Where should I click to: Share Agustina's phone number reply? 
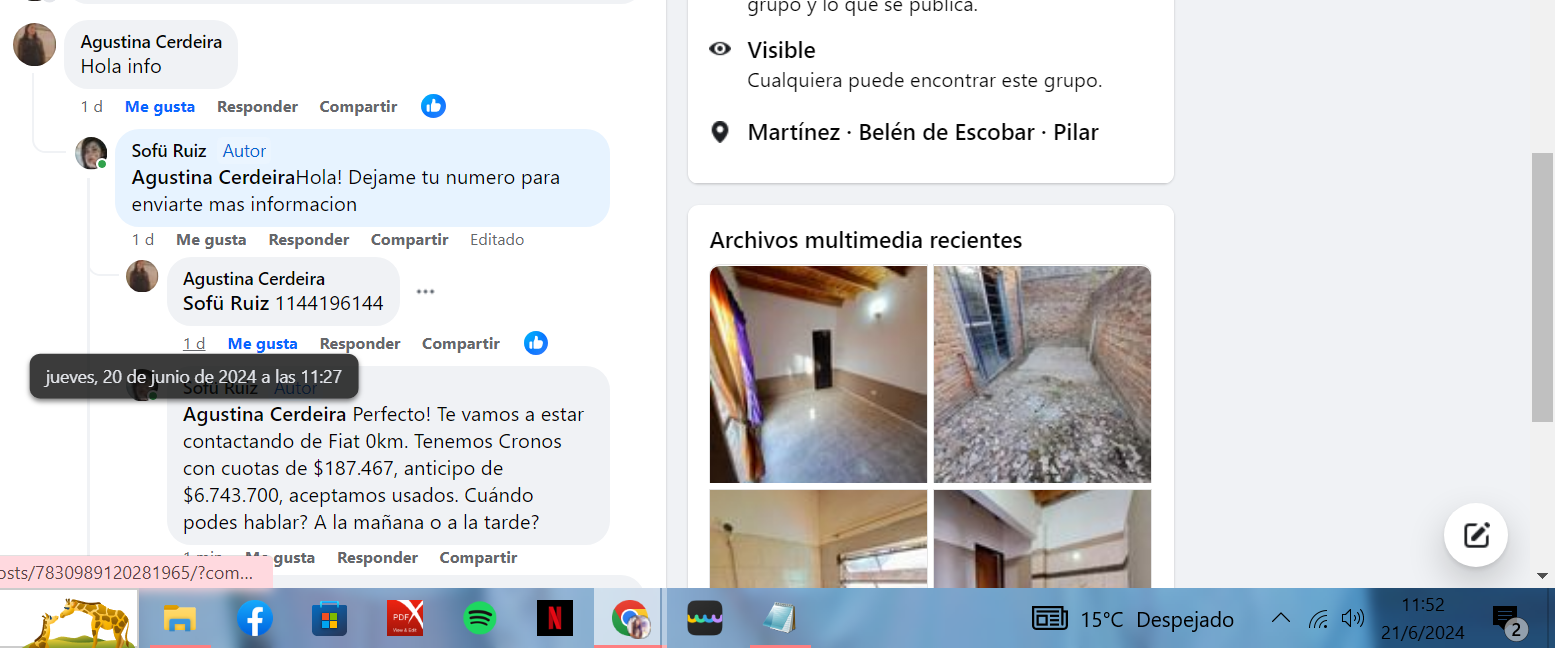tap(460, 344)
